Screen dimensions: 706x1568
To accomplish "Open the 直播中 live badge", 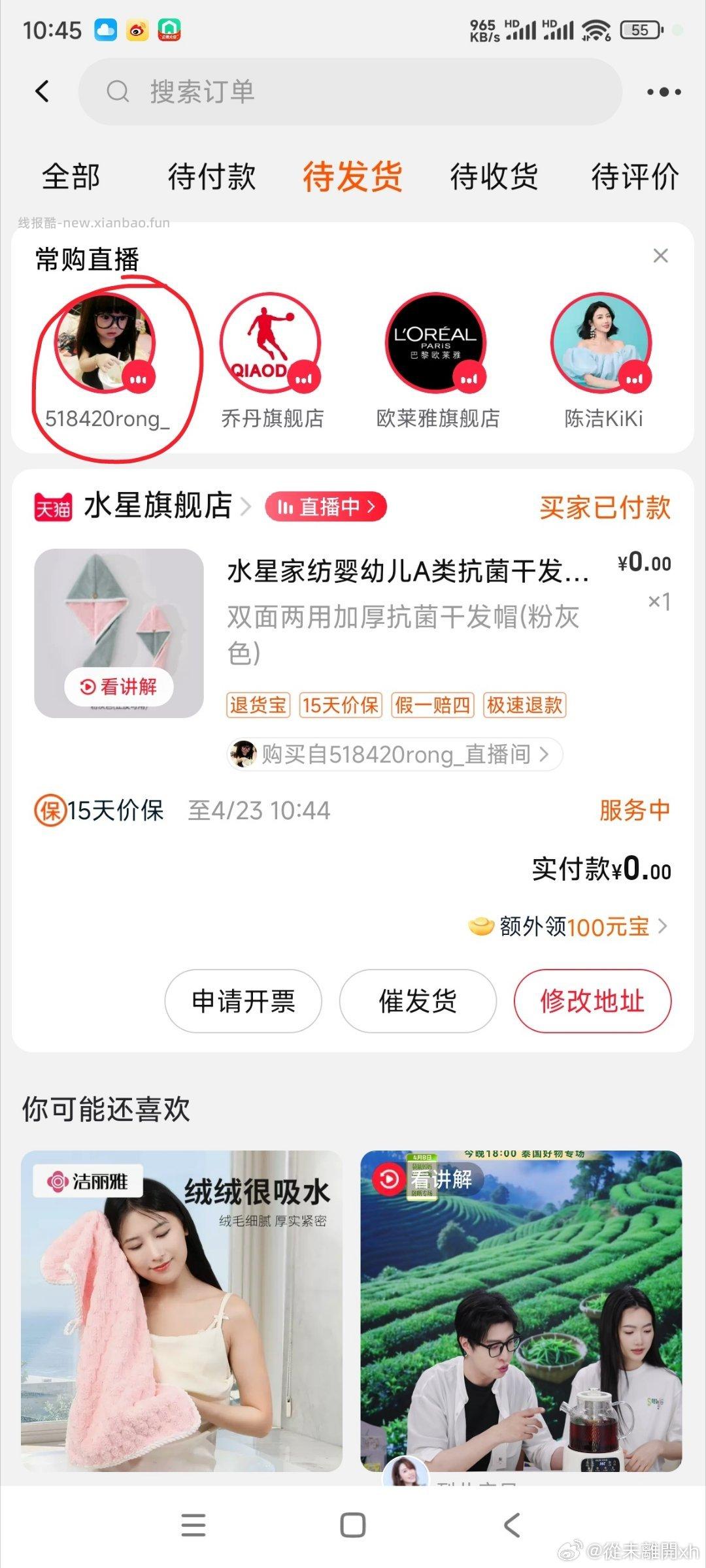I will (x=325, y=506).
